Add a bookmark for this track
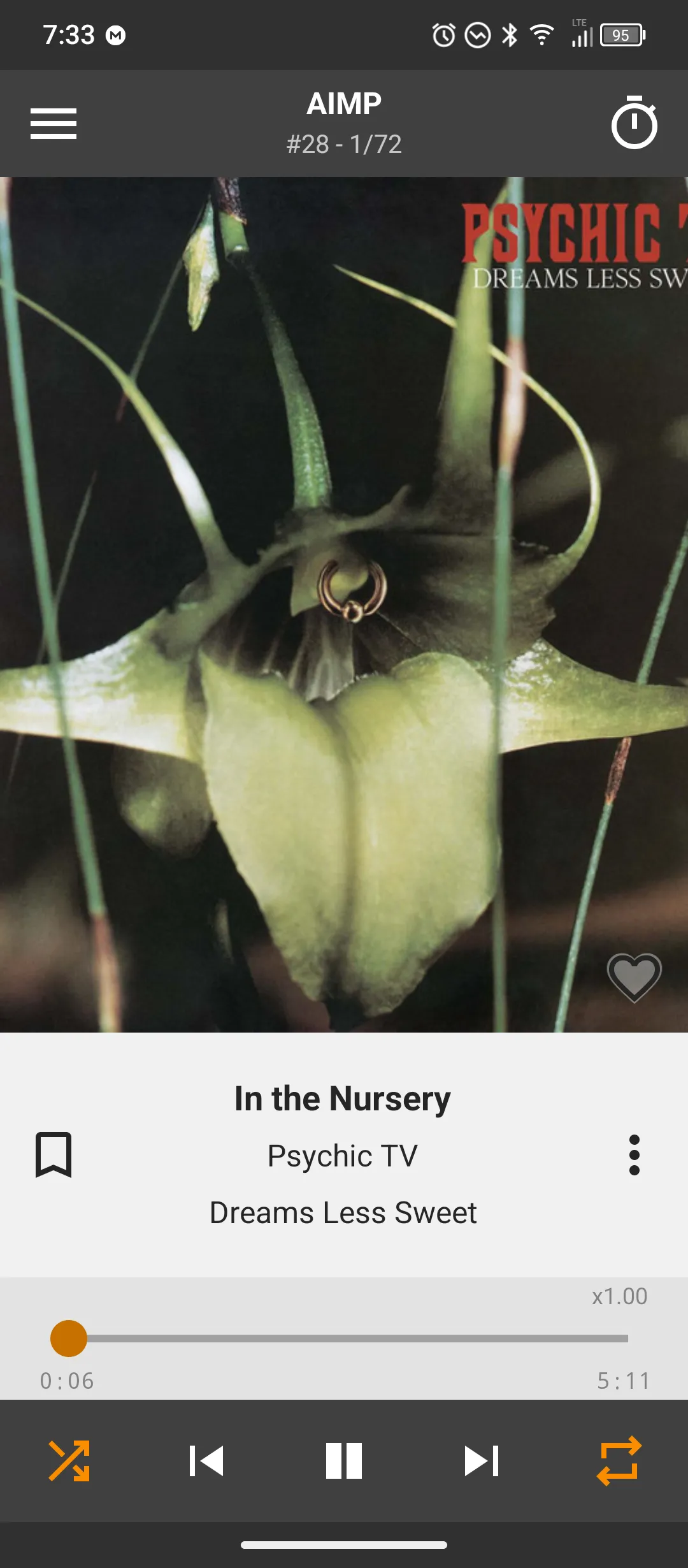 [54, 1154]
